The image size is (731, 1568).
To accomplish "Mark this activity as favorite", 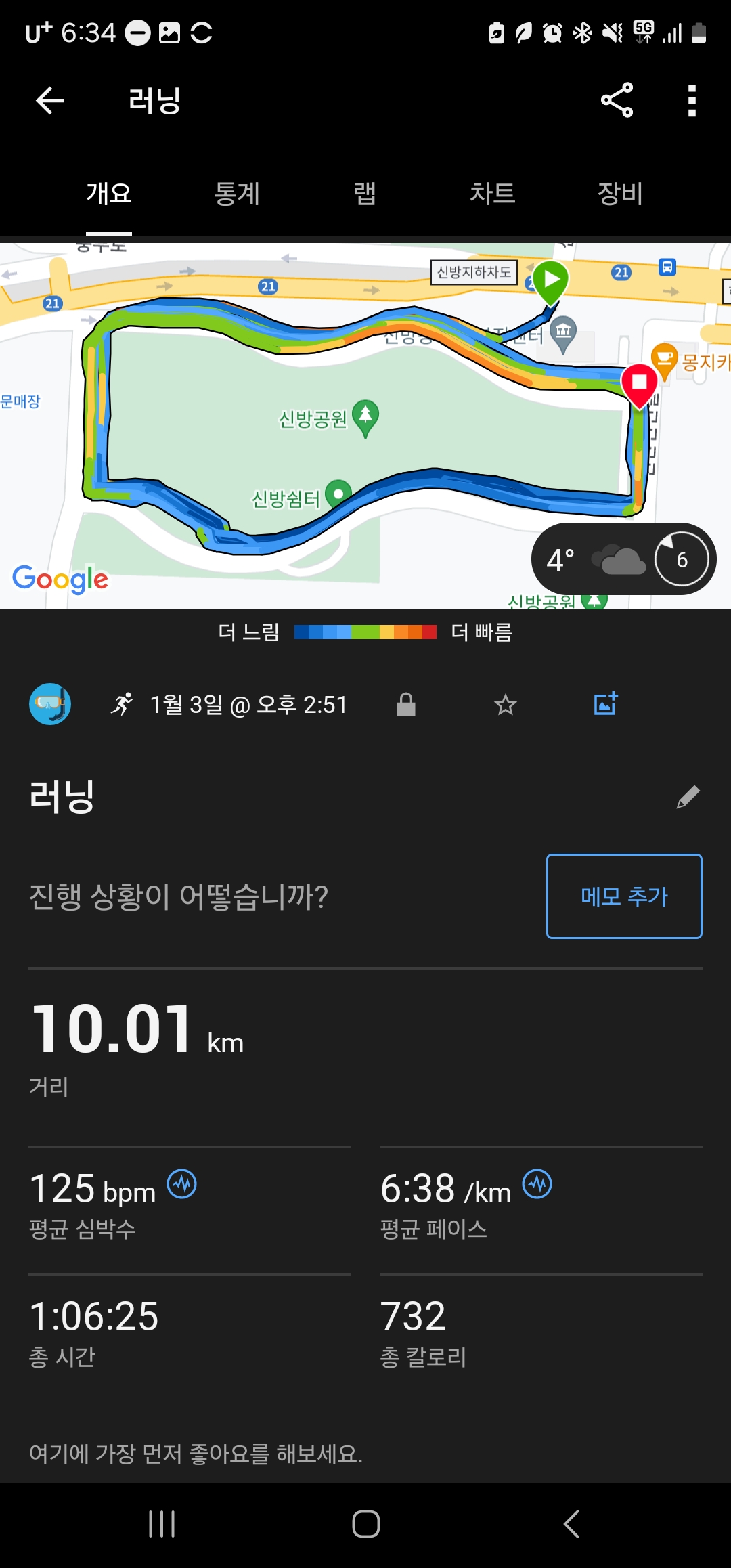I will tap(506, 705).
